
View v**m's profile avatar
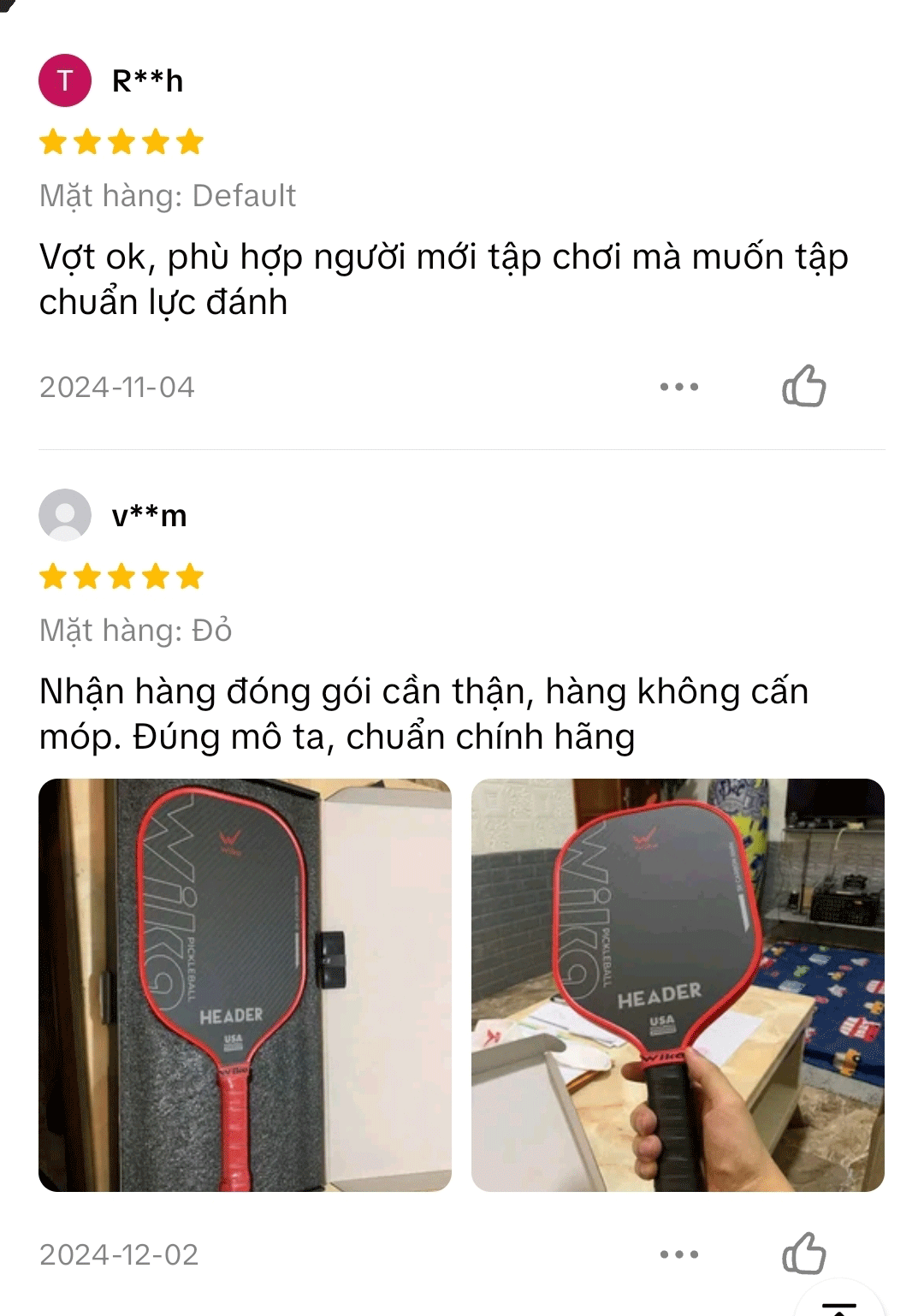point(65,515)
